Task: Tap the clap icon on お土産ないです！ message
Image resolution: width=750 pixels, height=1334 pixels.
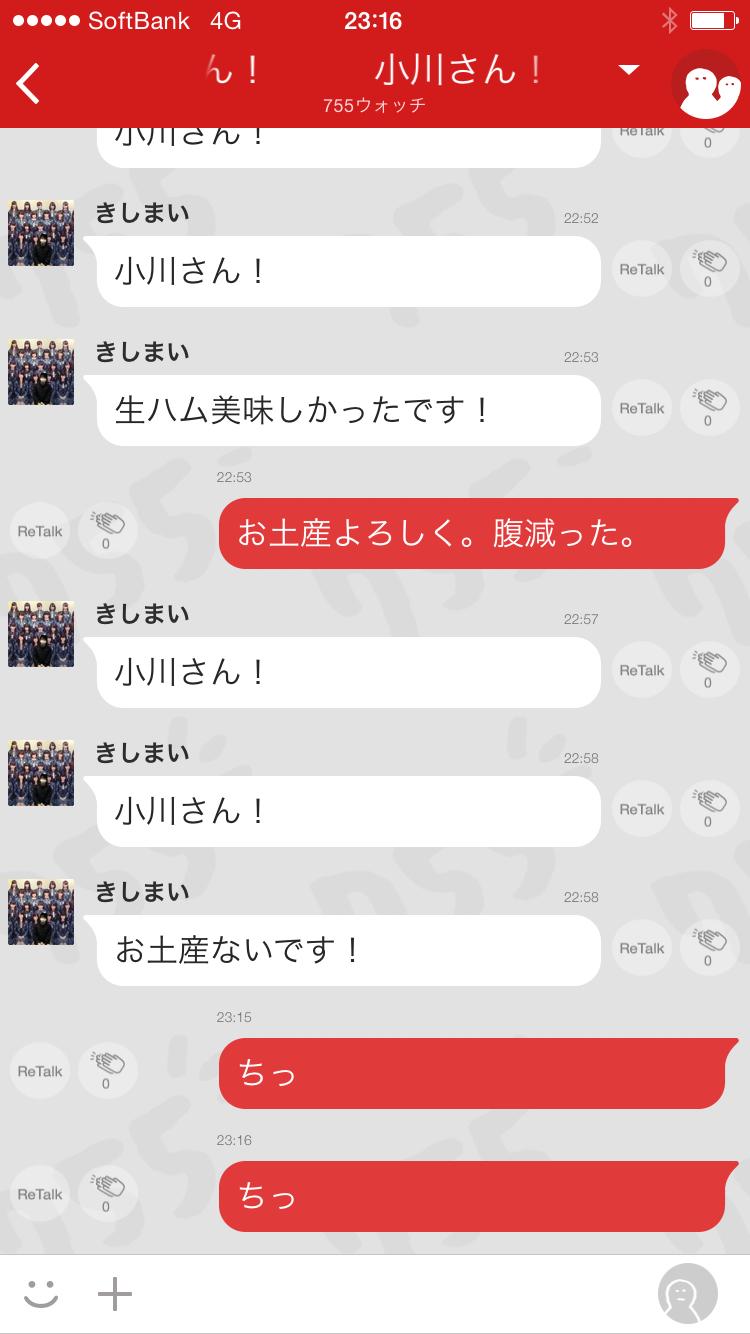Action: coord(709,946)
